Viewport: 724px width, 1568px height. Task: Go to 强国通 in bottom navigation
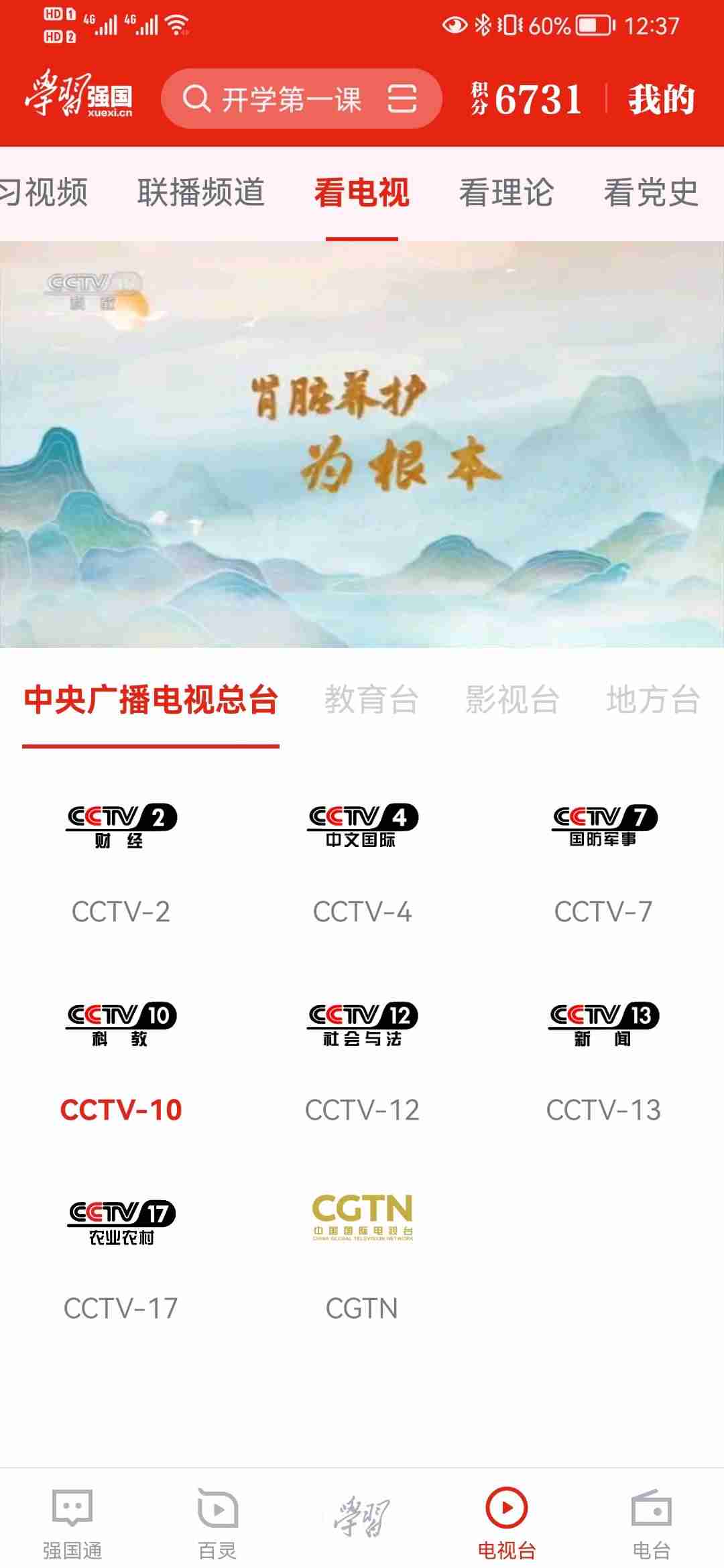click(x=72, y=1522)
